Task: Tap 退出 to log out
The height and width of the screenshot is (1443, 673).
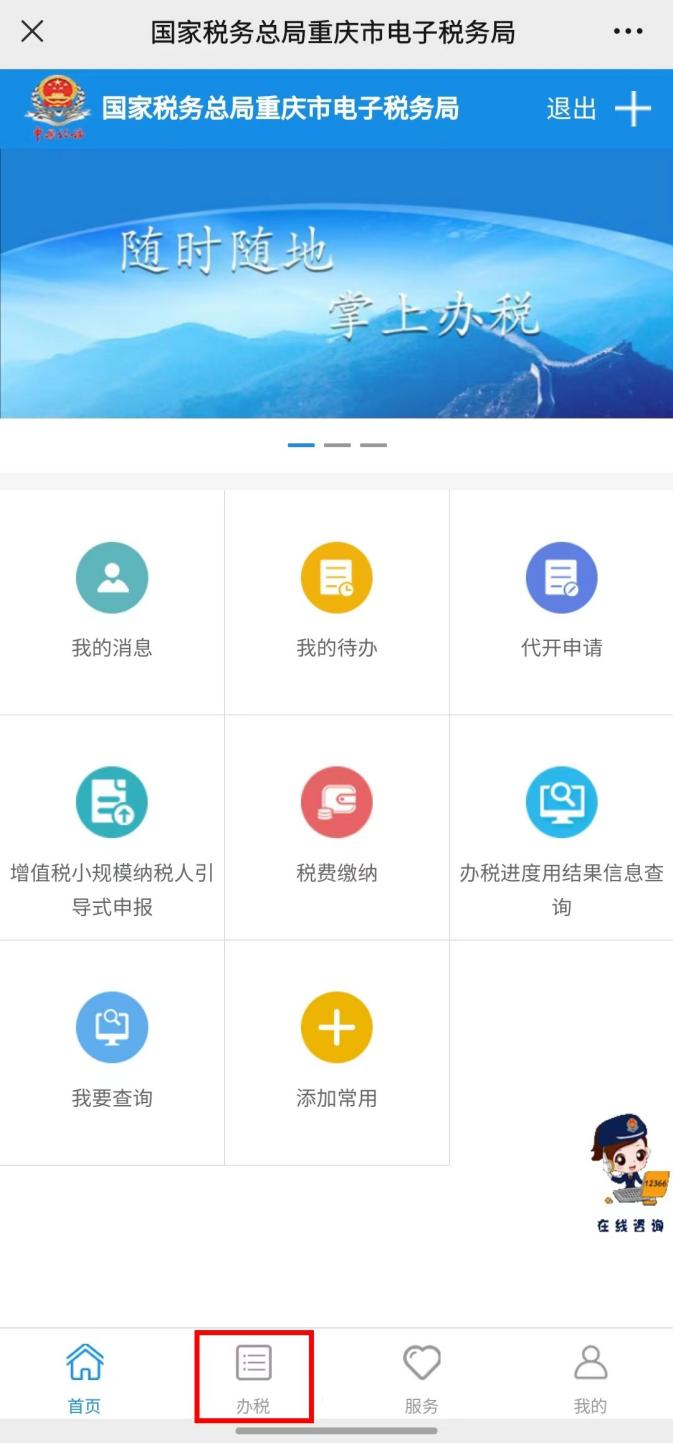Action: 571,109
